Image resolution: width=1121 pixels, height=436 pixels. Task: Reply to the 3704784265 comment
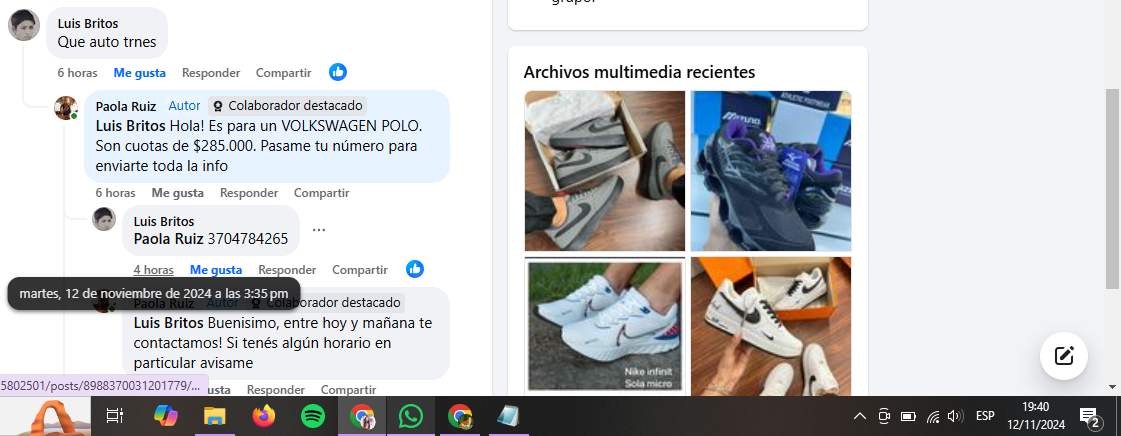point(287,270)
